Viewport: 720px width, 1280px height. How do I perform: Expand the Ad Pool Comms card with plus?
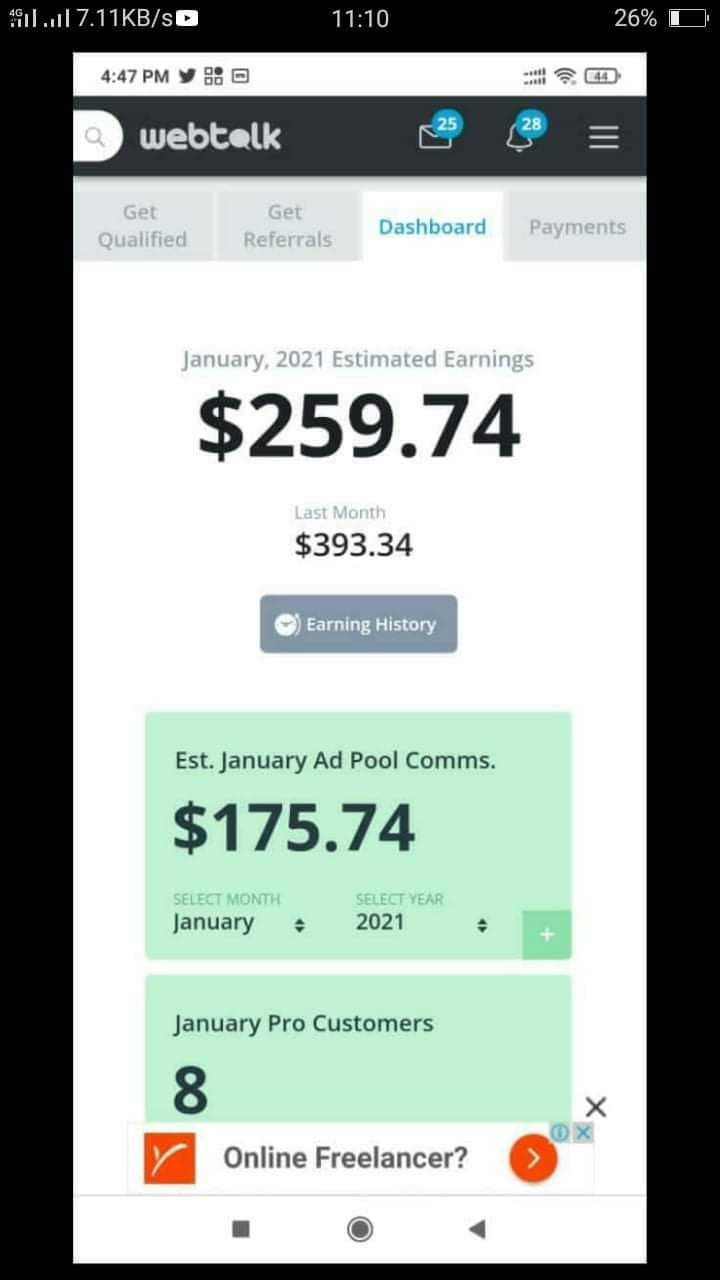coord(546,935)
